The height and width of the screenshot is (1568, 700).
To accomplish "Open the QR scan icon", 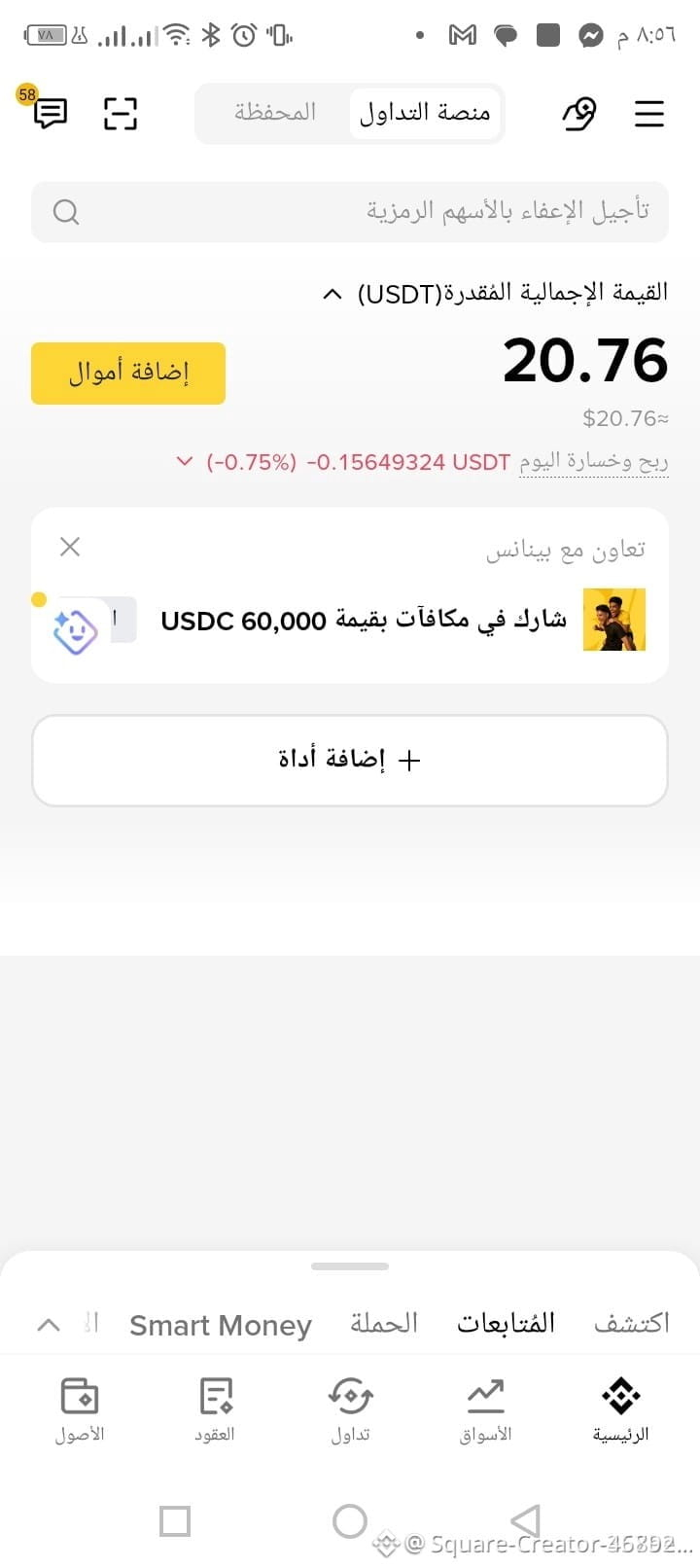I will coord(121,114).
